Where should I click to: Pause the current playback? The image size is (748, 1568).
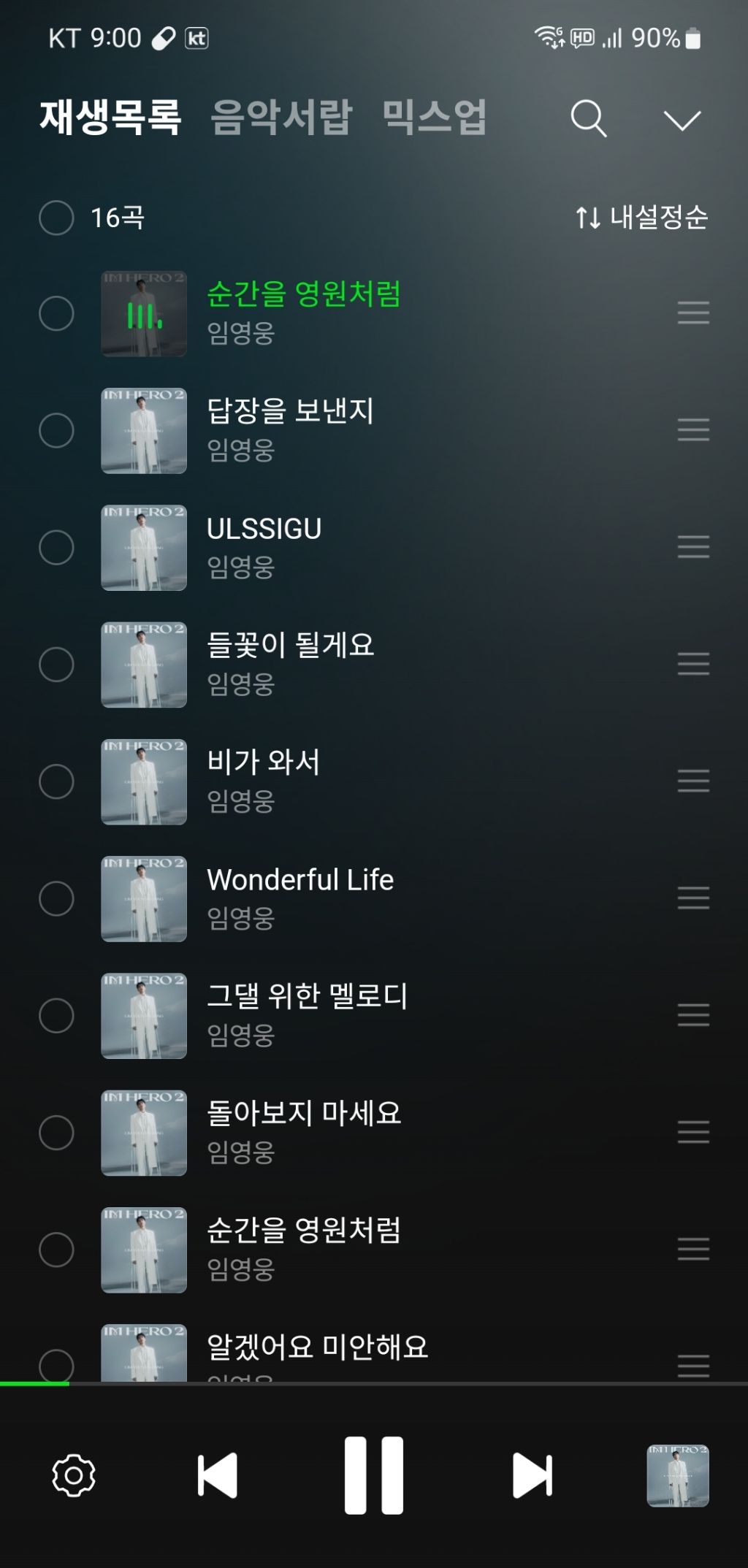tap(374, 1475)
